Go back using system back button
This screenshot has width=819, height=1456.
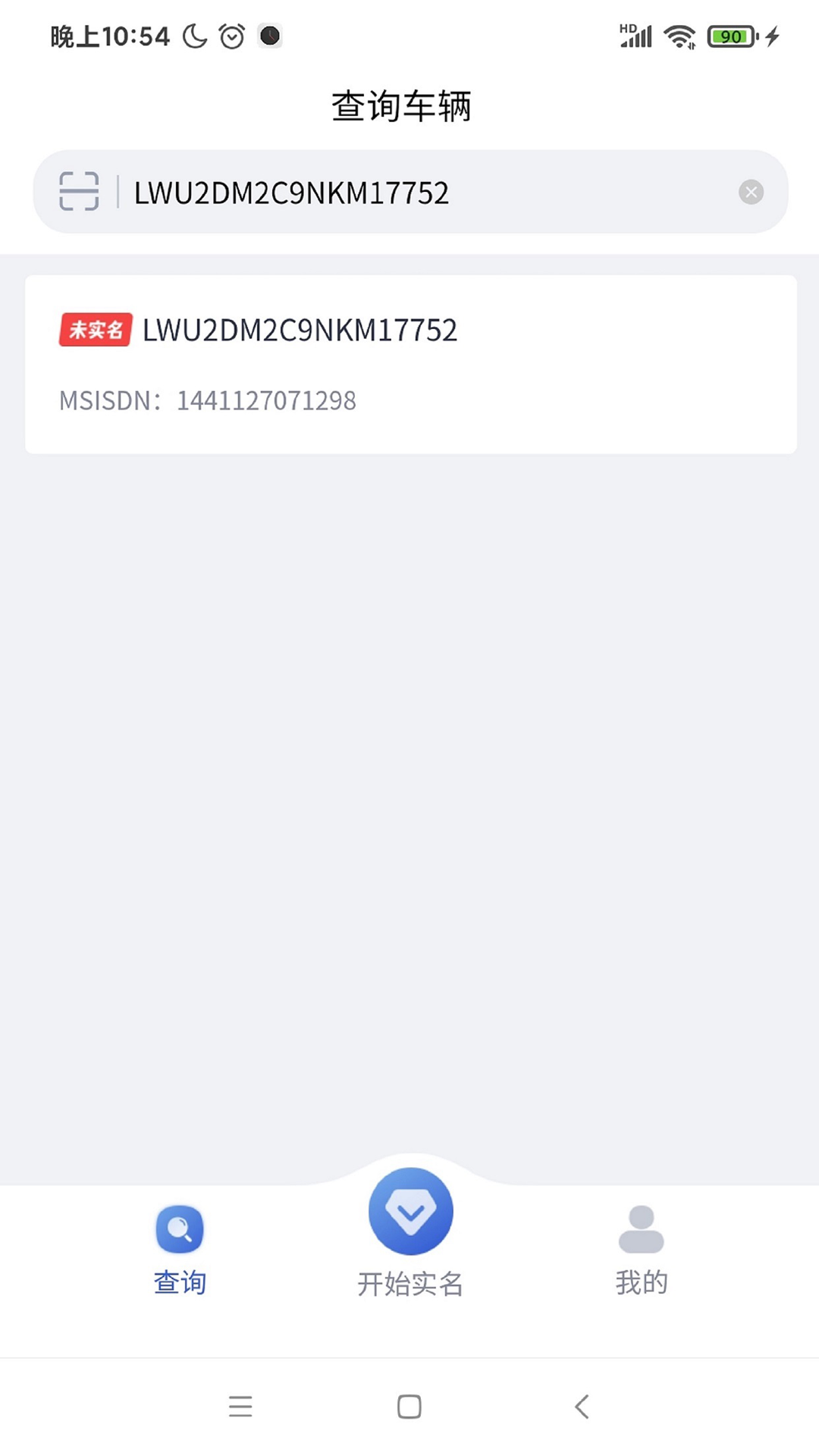(582, 1407)
